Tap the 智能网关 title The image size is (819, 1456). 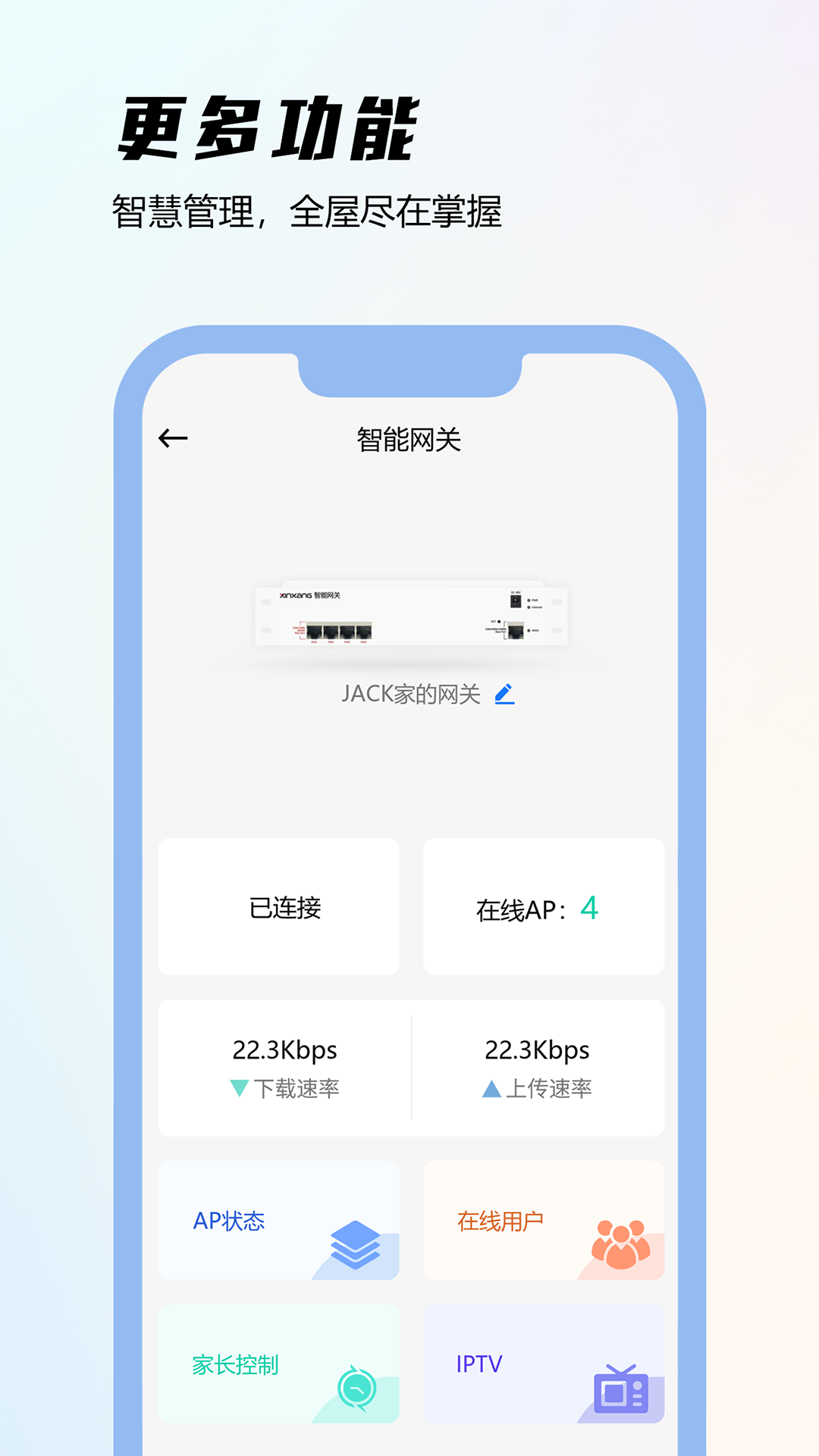(409, 438)
